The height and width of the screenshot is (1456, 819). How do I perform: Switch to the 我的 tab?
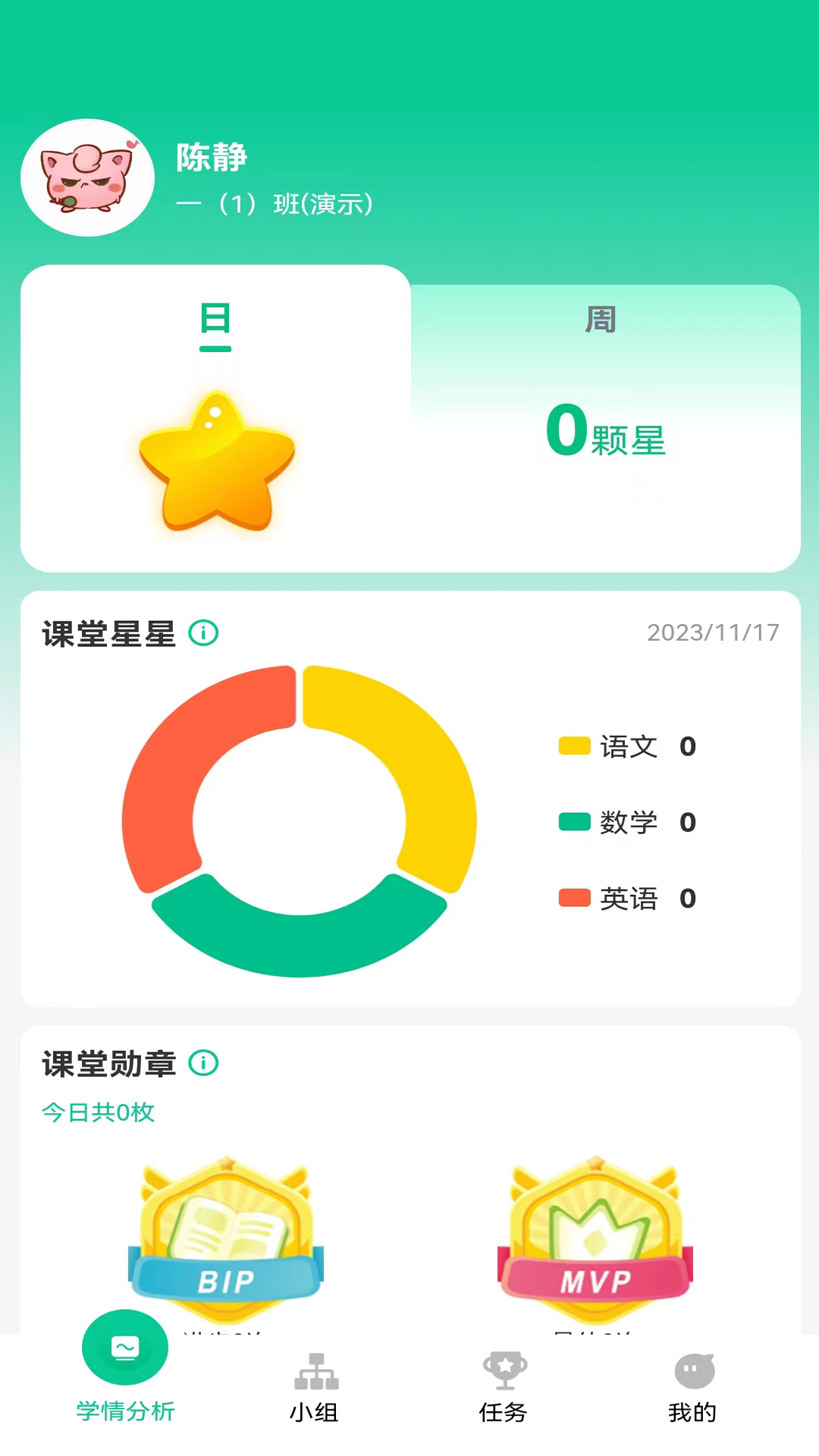tap(693, 1386)
